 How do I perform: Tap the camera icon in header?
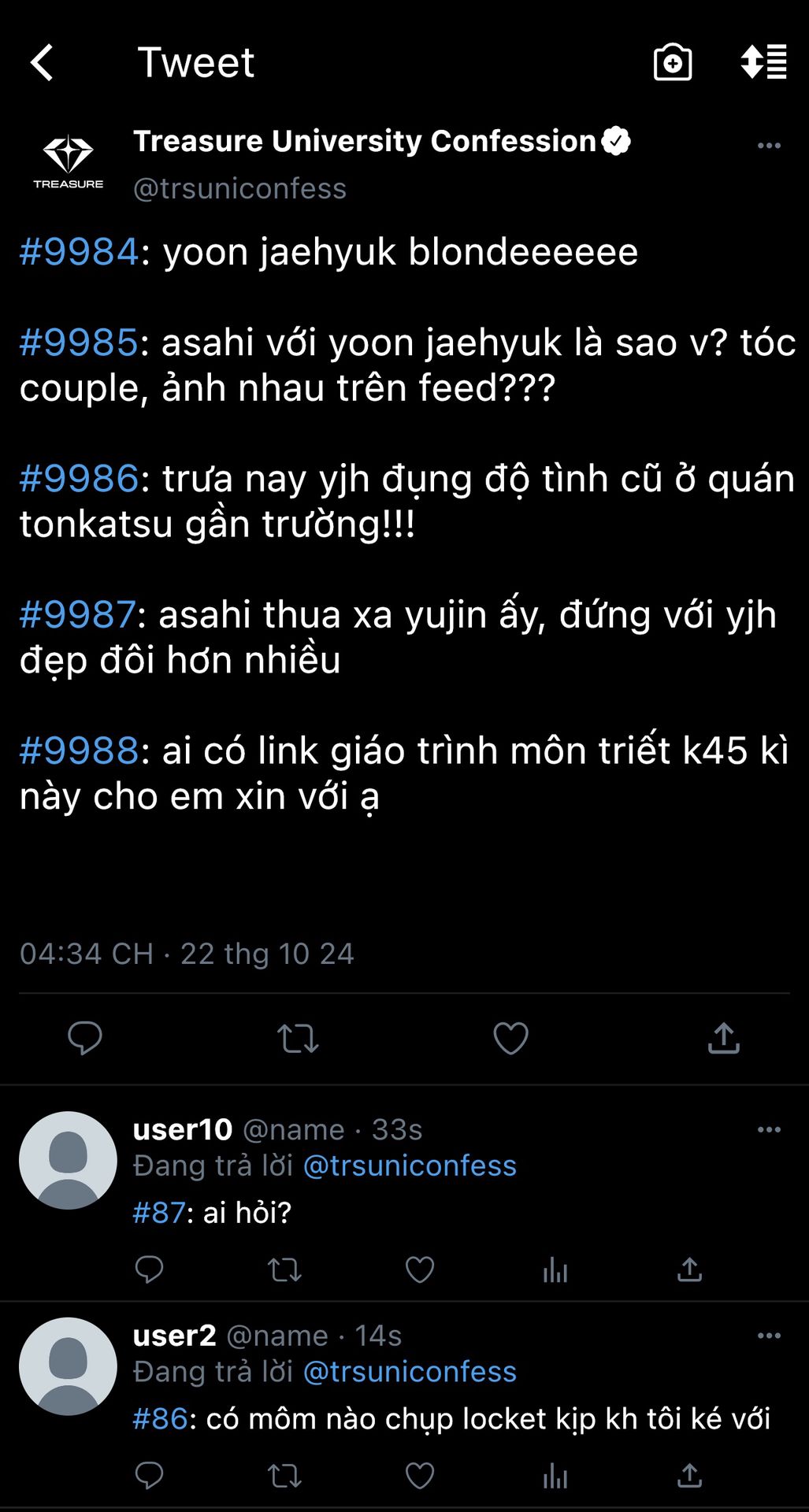coord(673,62)
